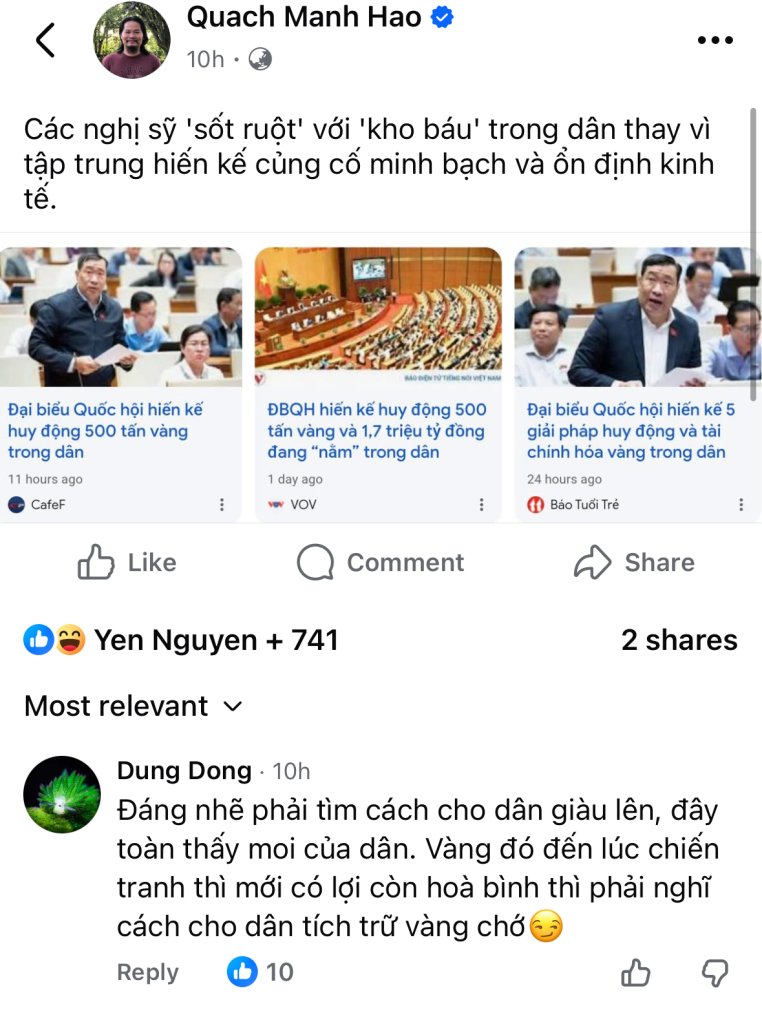
Task: Open the post's three-dot options menu
Action: point(714,41)
